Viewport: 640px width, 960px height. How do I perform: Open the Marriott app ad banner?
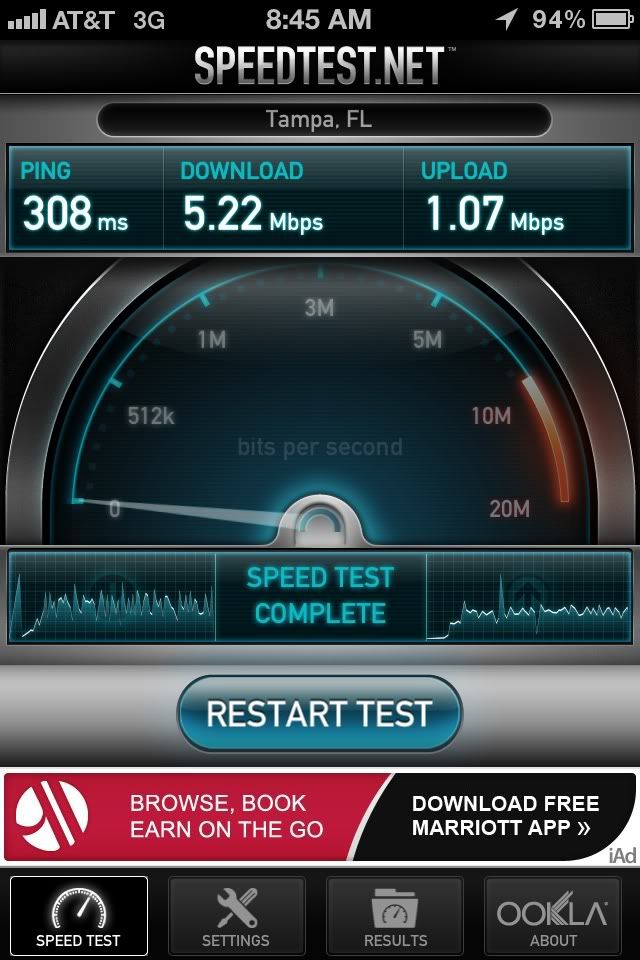320,816
